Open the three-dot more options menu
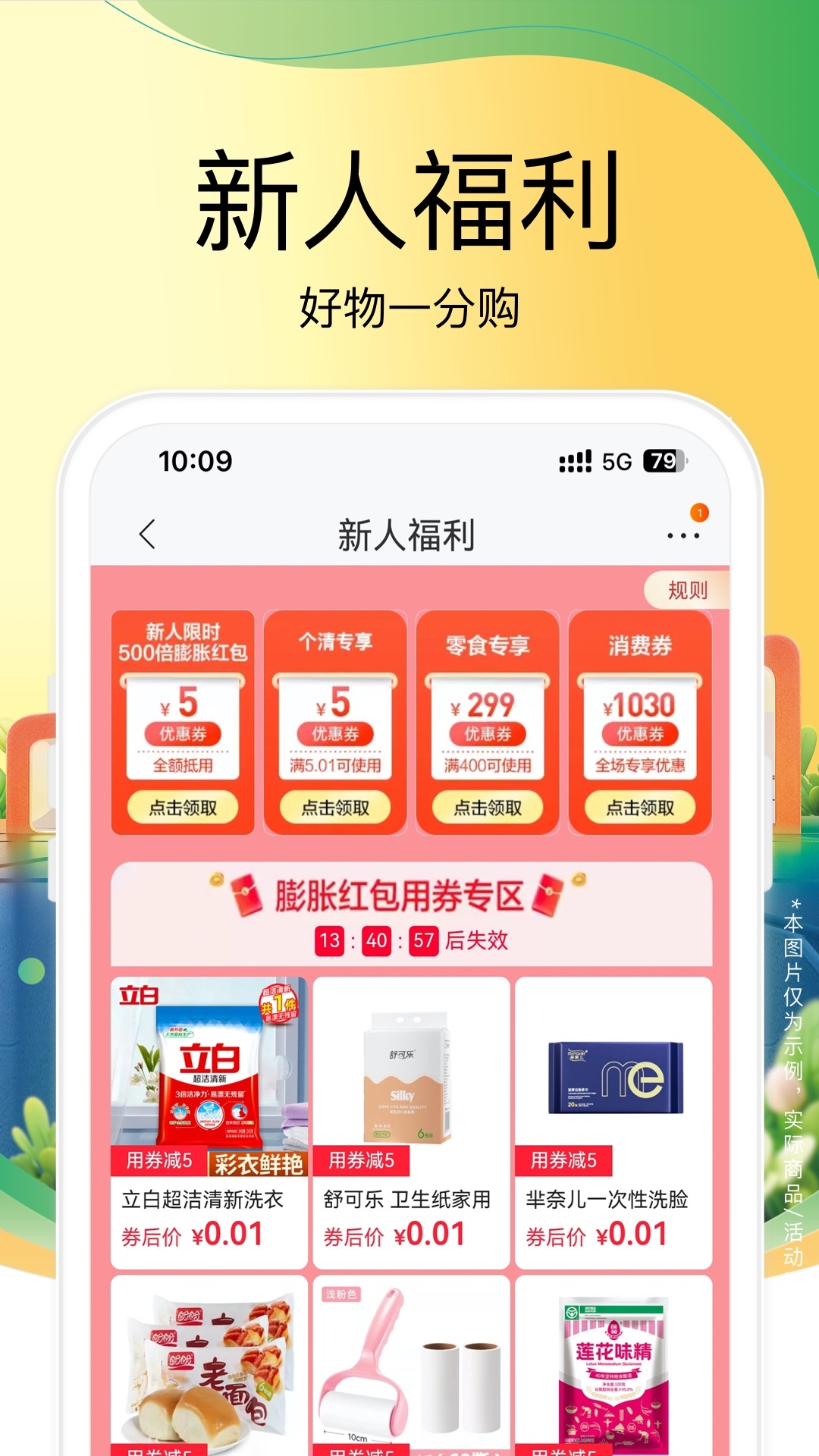Screen dimensions: 819x1456 click(x=685, y=535)
